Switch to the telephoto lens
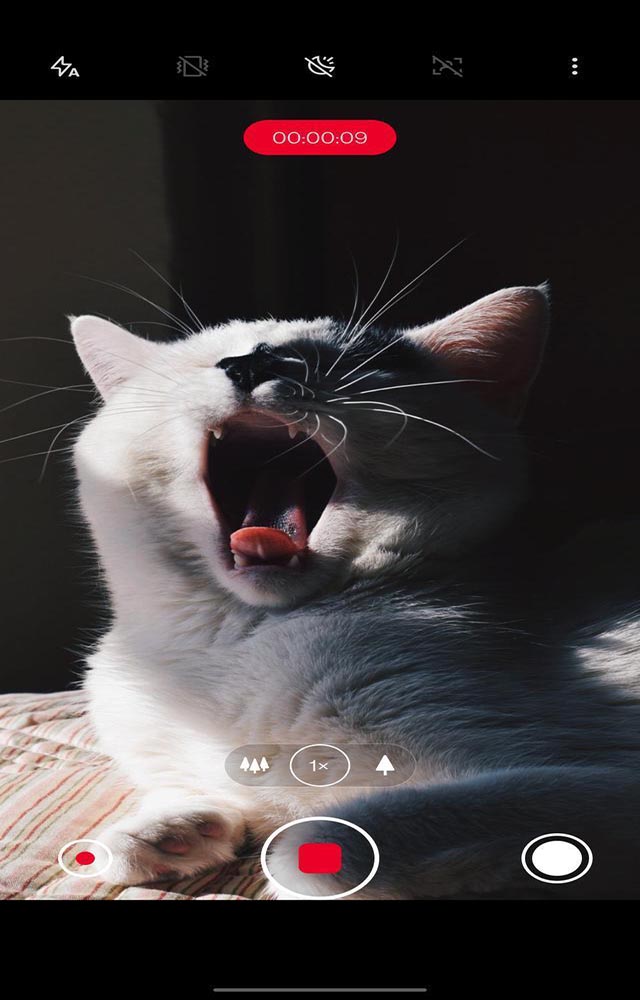640x1000 pixels. pyautogui.click(x=385, y=766)
